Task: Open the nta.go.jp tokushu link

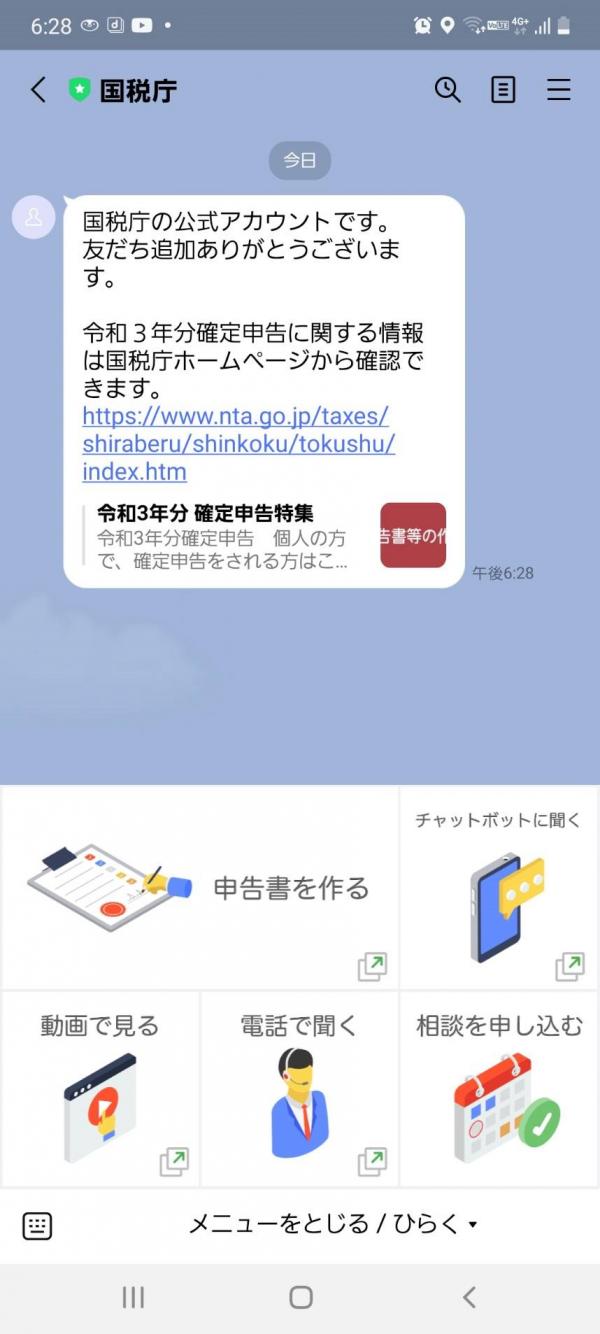Action: [x=238, y=443]
